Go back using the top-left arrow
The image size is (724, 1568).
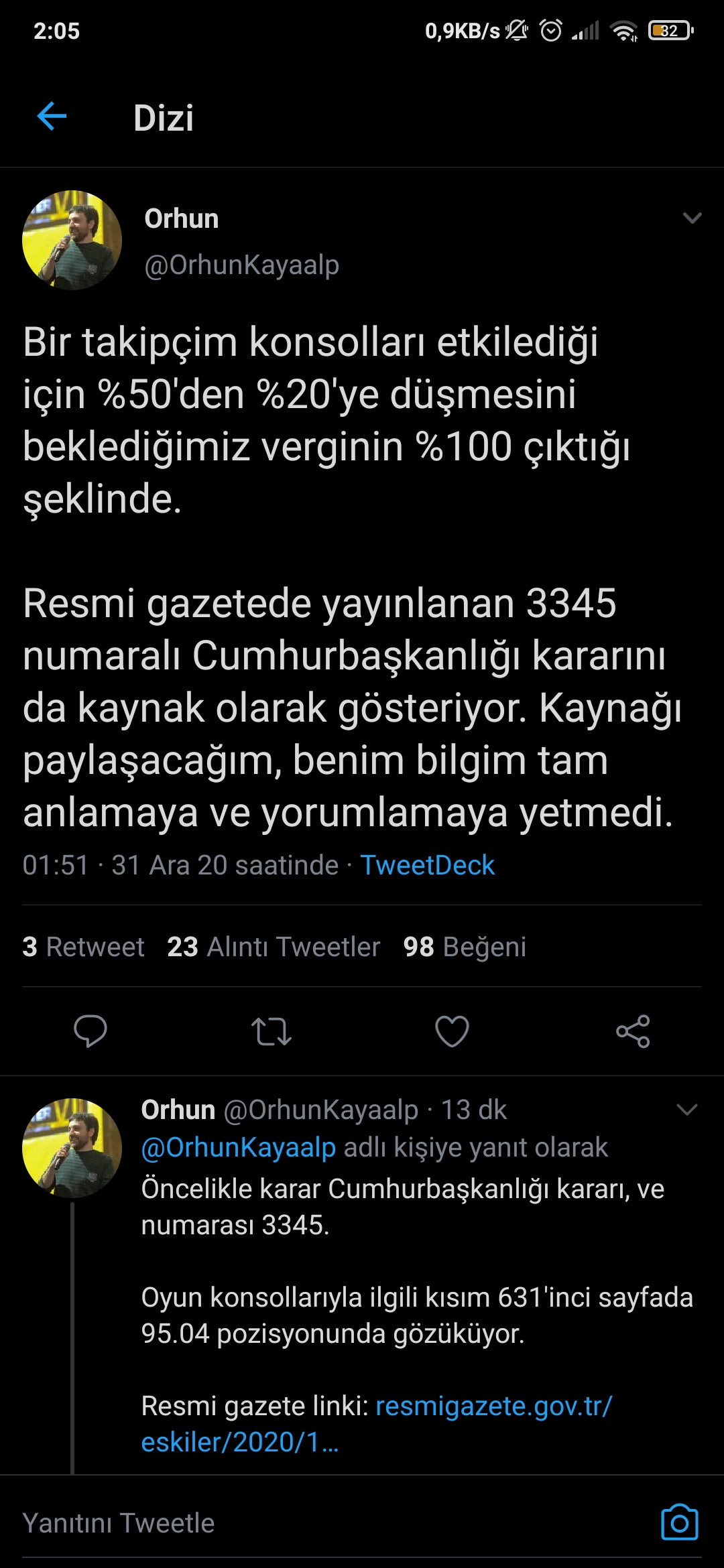[x=52, y=117]
